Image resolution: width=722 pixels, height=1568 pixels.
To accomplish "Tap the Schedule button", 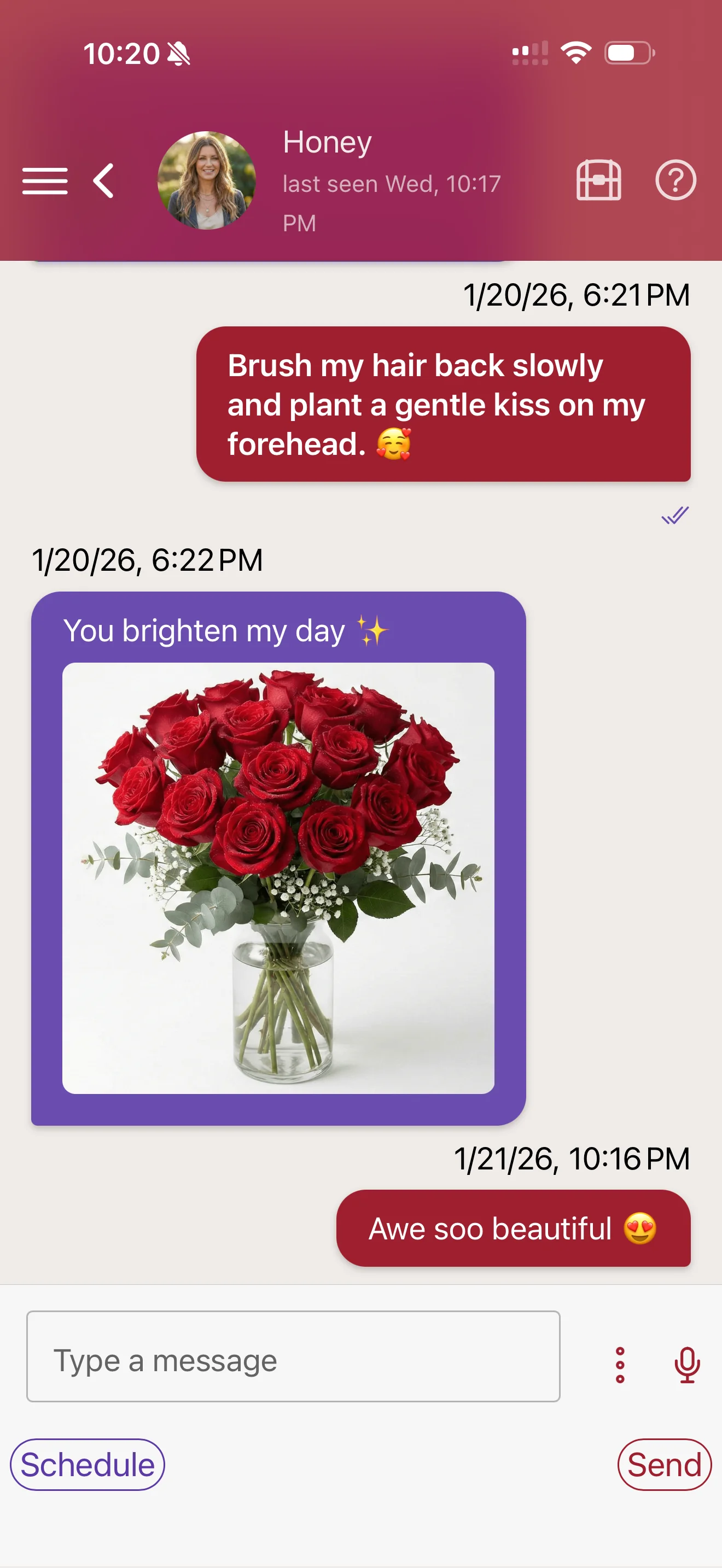I will click(x=88, y=1465).
